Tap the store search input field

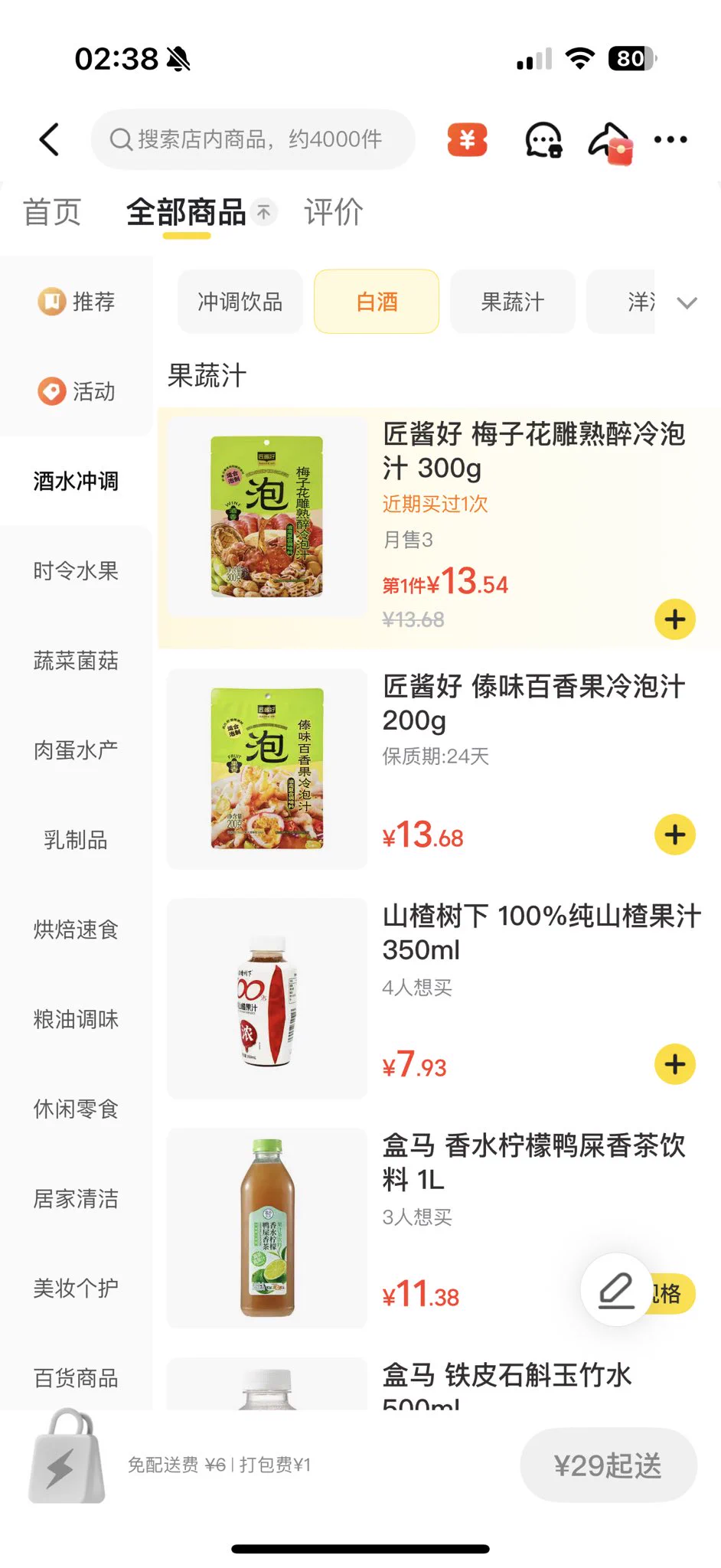253,139
